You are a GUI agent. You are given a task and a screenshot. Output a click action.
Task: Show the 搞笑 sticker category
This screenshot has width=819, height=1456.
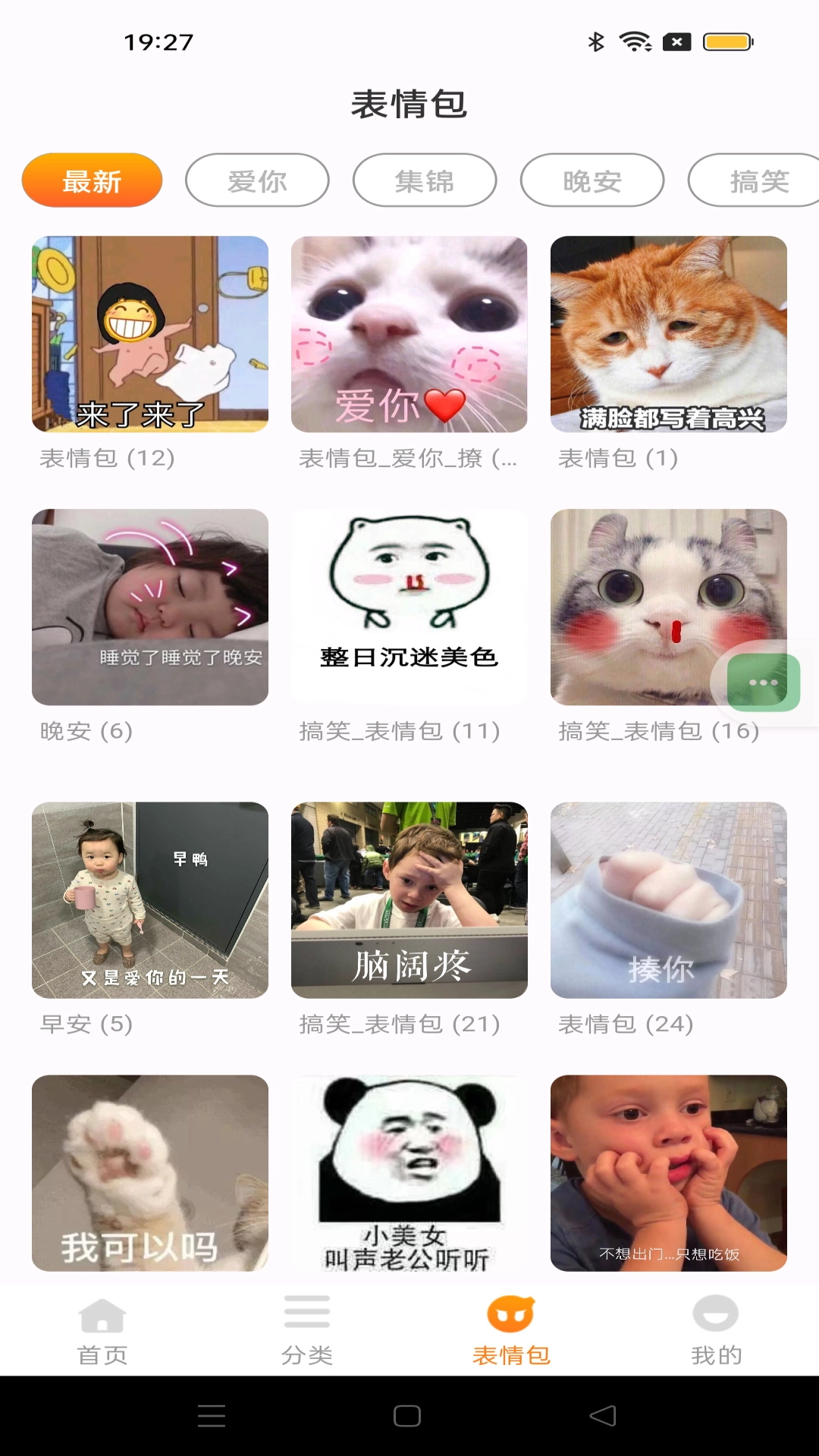click(x=758, y=180)
